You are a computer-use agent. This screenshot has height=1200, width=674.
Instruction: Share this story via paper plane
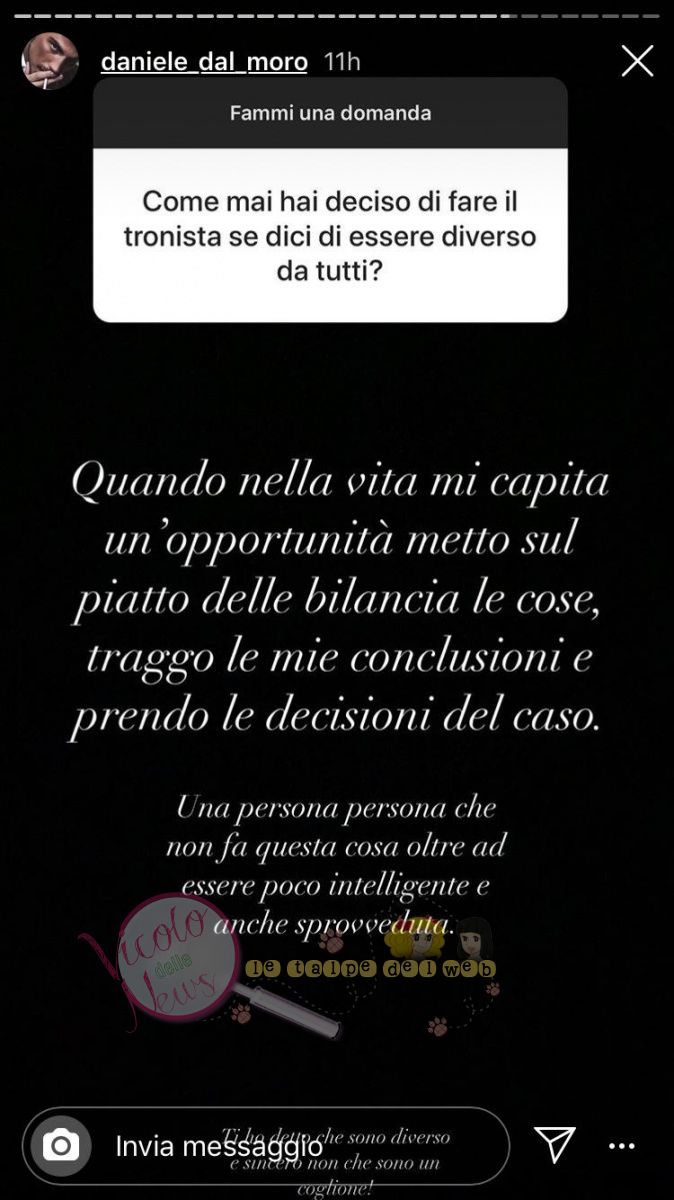click(553, 1144)
